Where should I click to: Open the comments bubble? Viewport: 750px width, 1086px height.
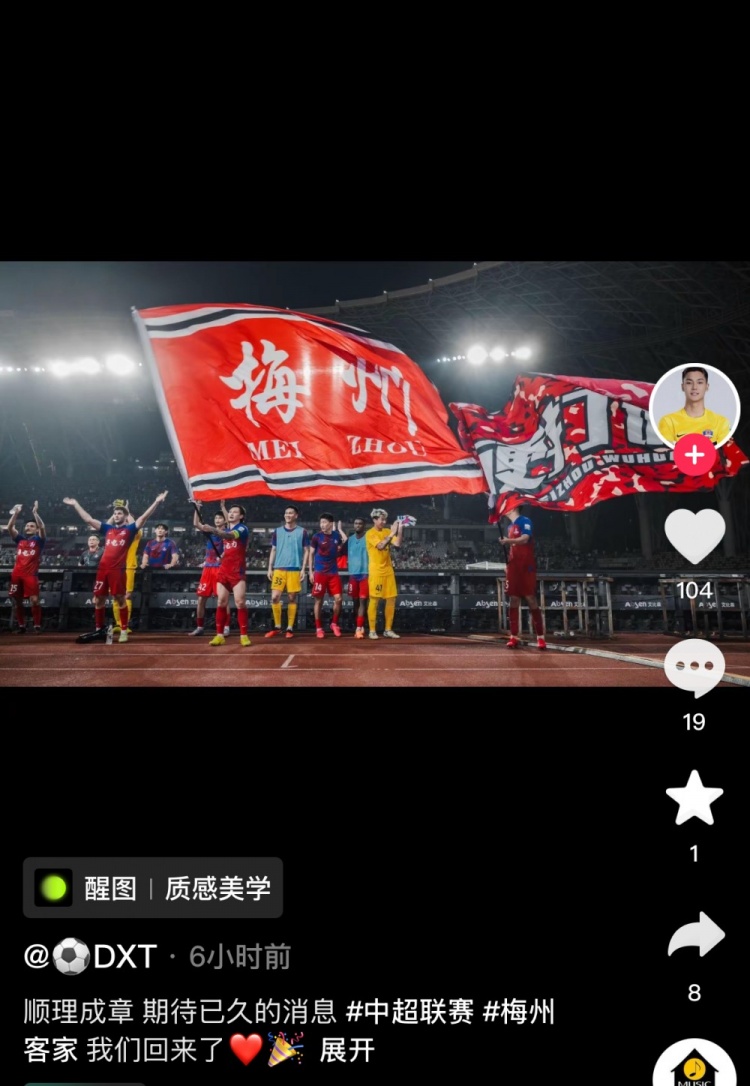[694, 667]
